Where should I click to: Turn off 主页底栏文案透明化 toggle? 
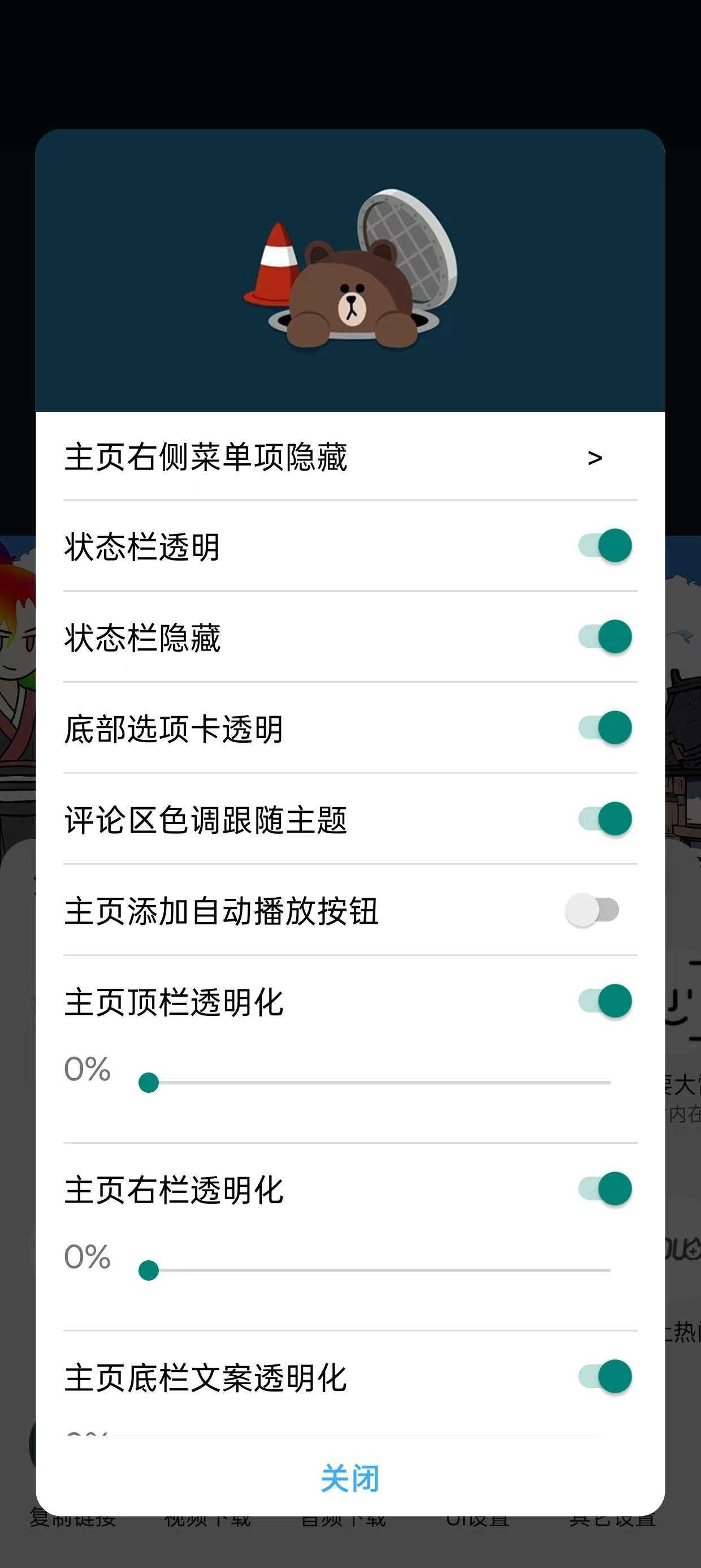605,1376
